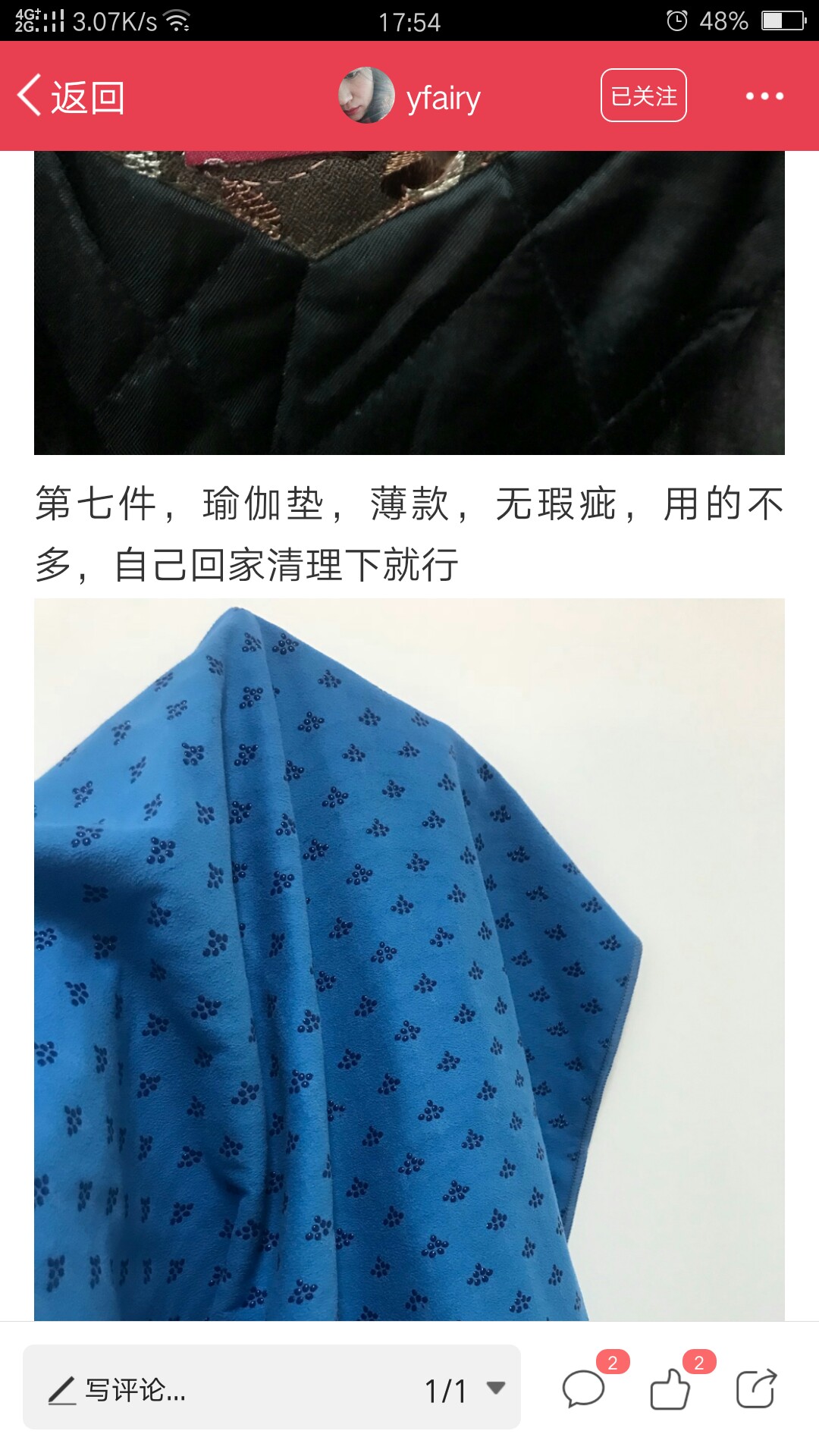View comments via the speech bubble icon

tap(583, 1389)
